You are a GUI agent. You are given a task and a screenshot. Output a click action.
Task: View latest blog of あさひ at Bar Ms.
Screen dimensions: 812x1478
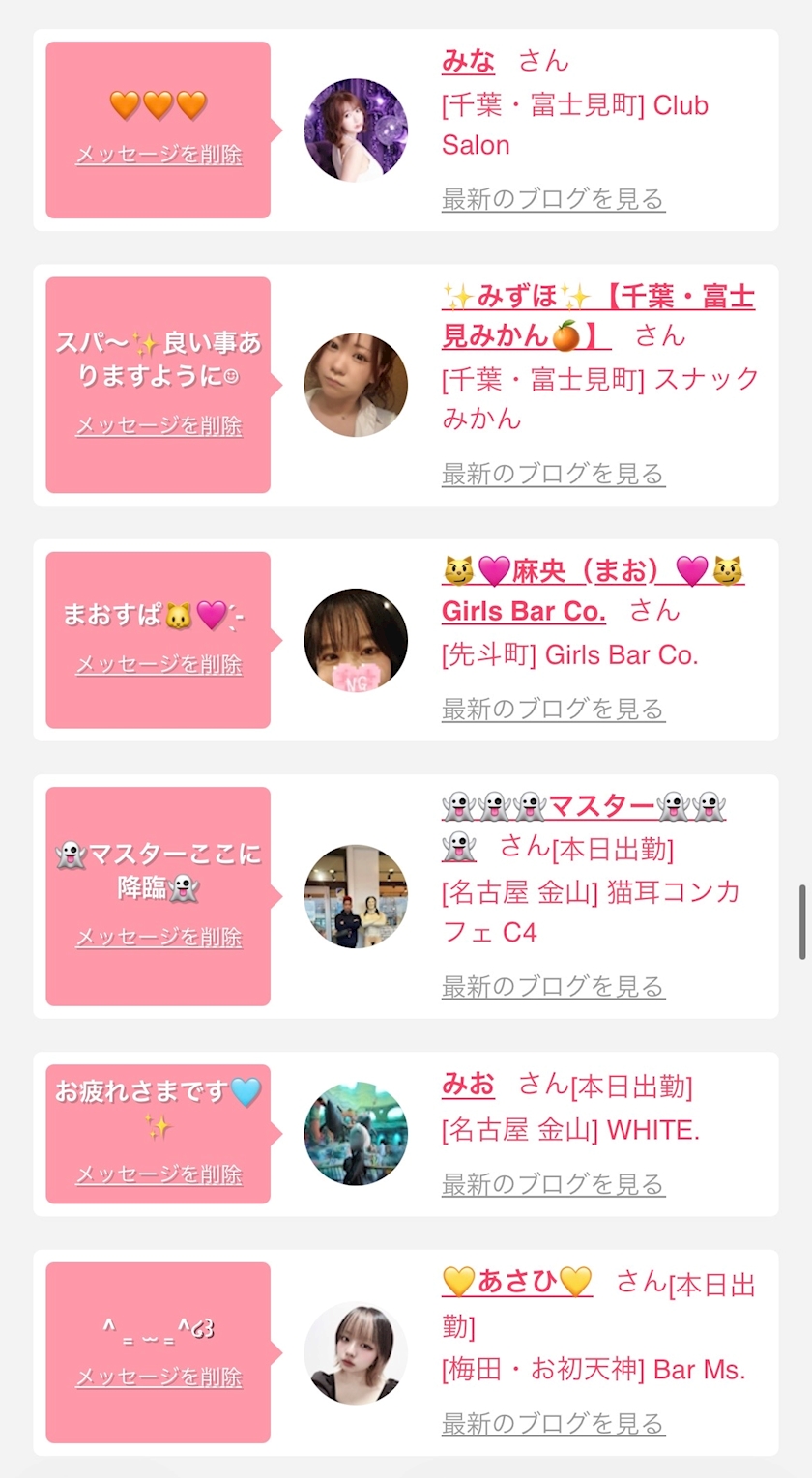point(553,1424)
